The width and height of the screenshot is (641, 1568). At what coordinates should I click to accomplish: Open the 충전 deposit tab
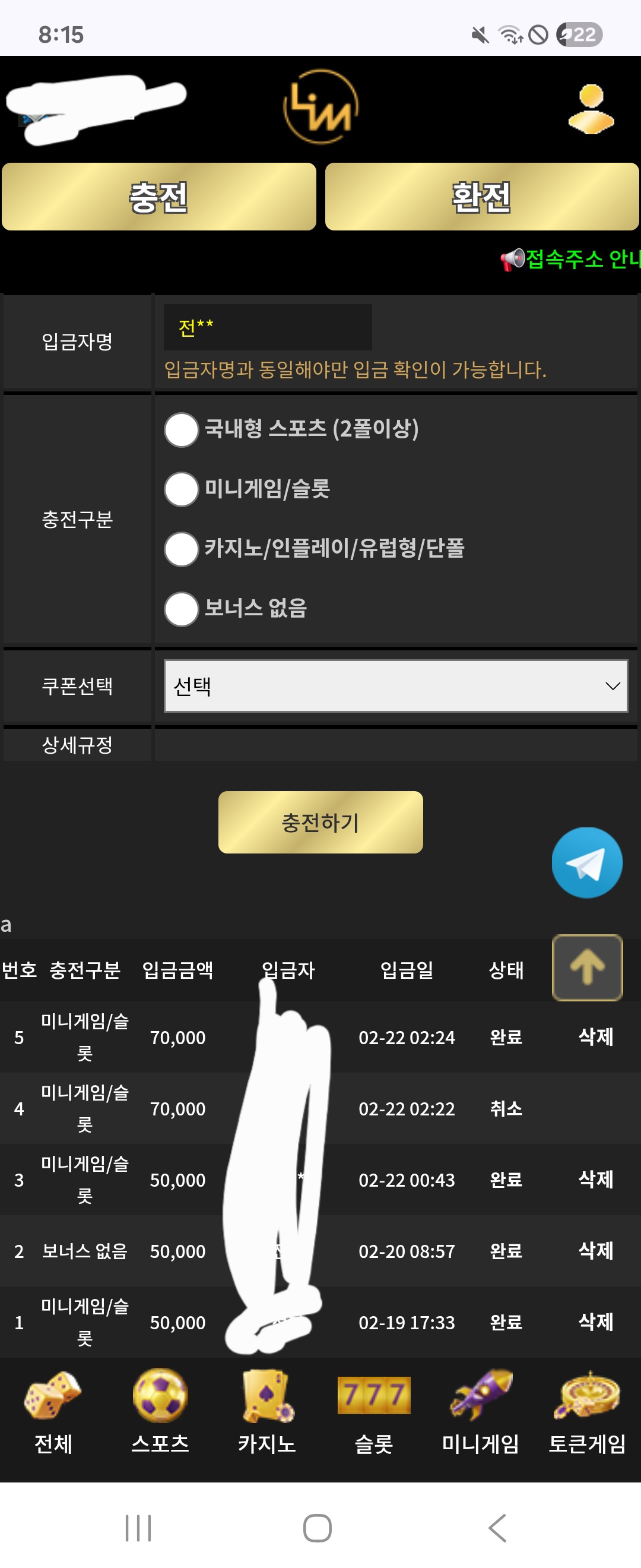pyautogui.click(x=158, y=197)
